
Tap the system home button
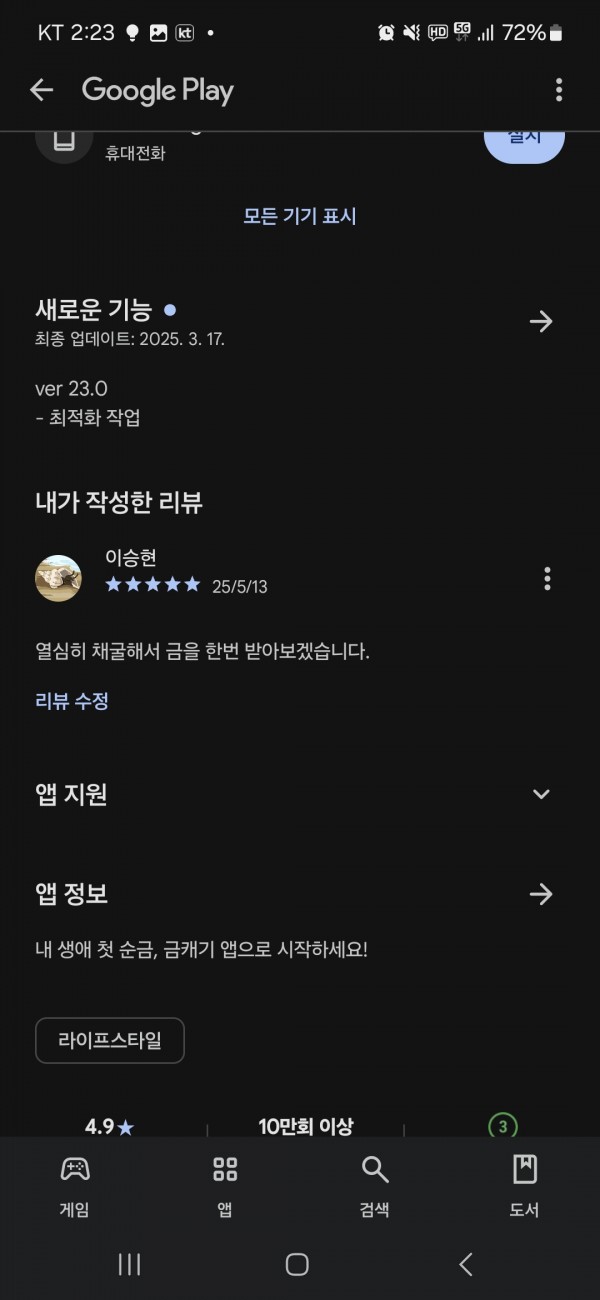pos(297,1264)
